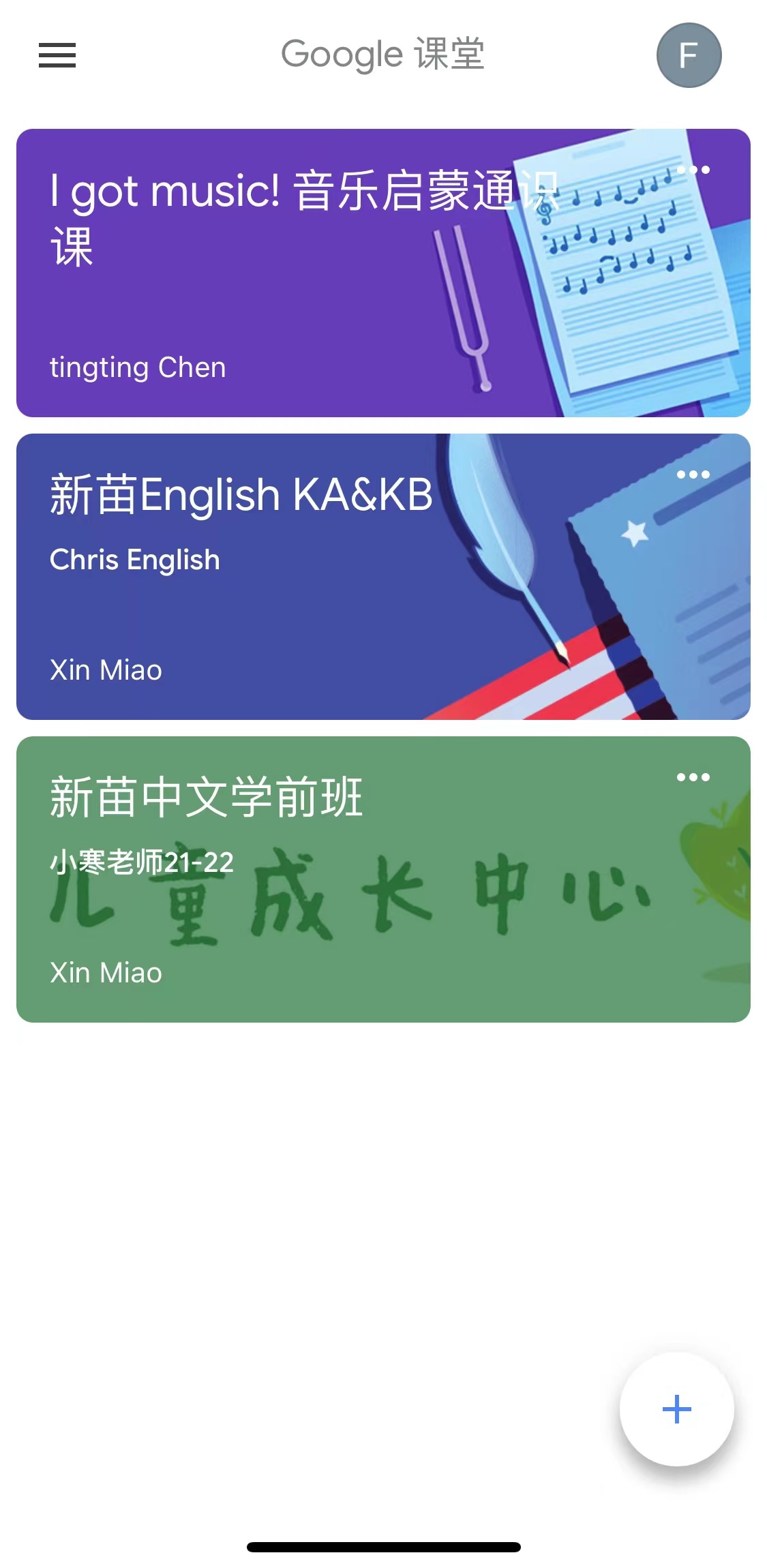
Task: Show more options for 新苗English KA&KB
Action: click(693, 474)
